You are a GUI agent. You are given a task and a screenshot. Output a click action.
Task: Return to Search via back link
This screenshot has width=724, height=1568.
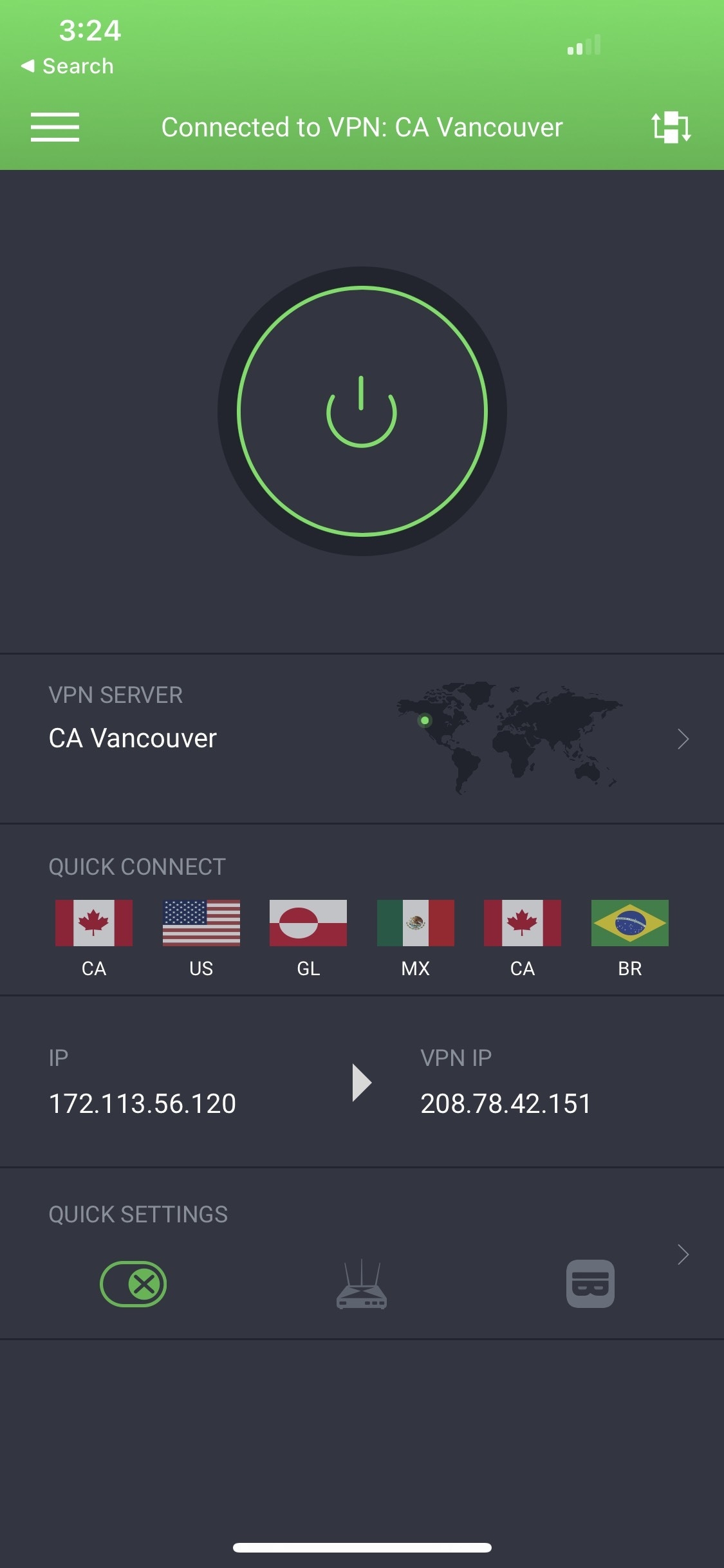(x=68, y=66)
